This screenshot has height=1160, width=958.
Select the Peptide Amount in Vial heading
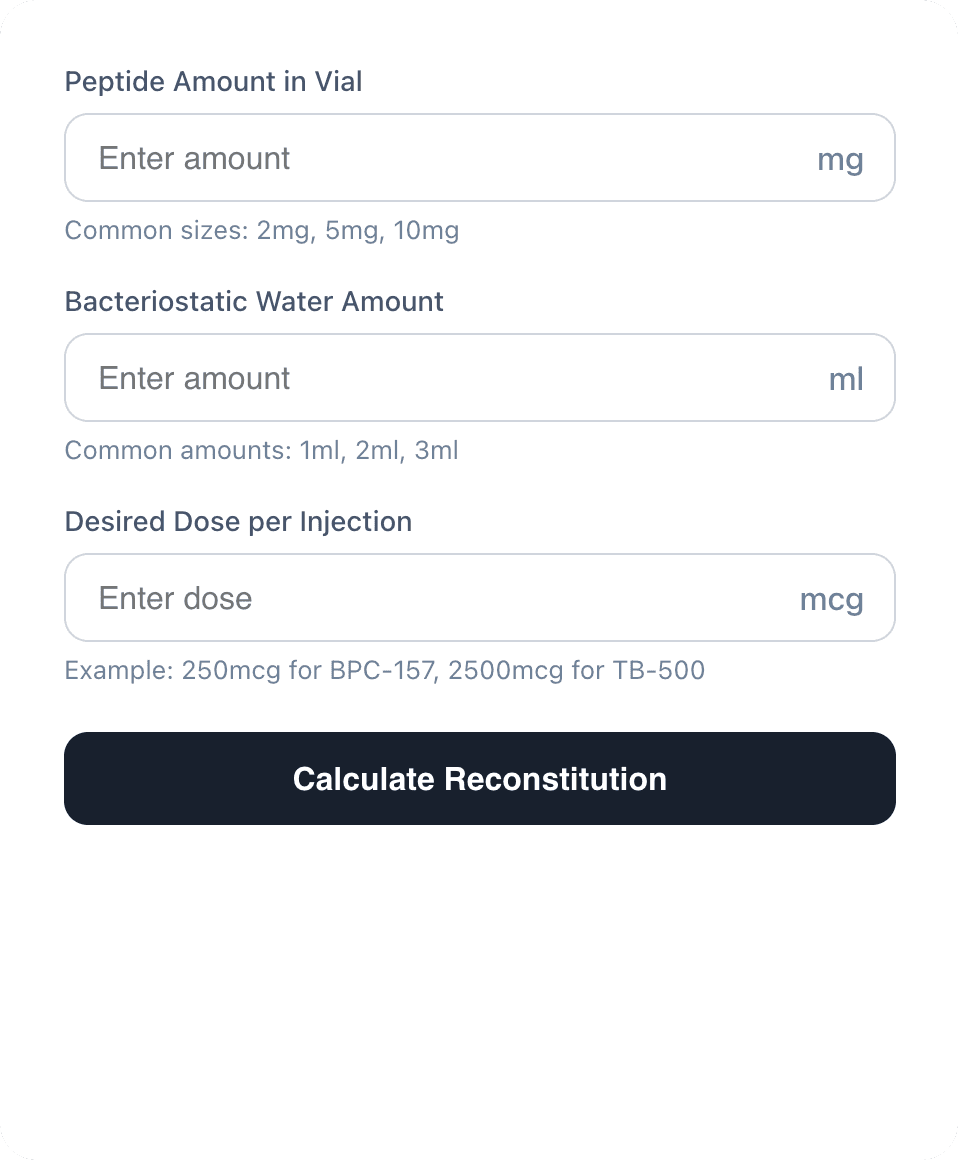pyautogui.click(x=213, y=81)
